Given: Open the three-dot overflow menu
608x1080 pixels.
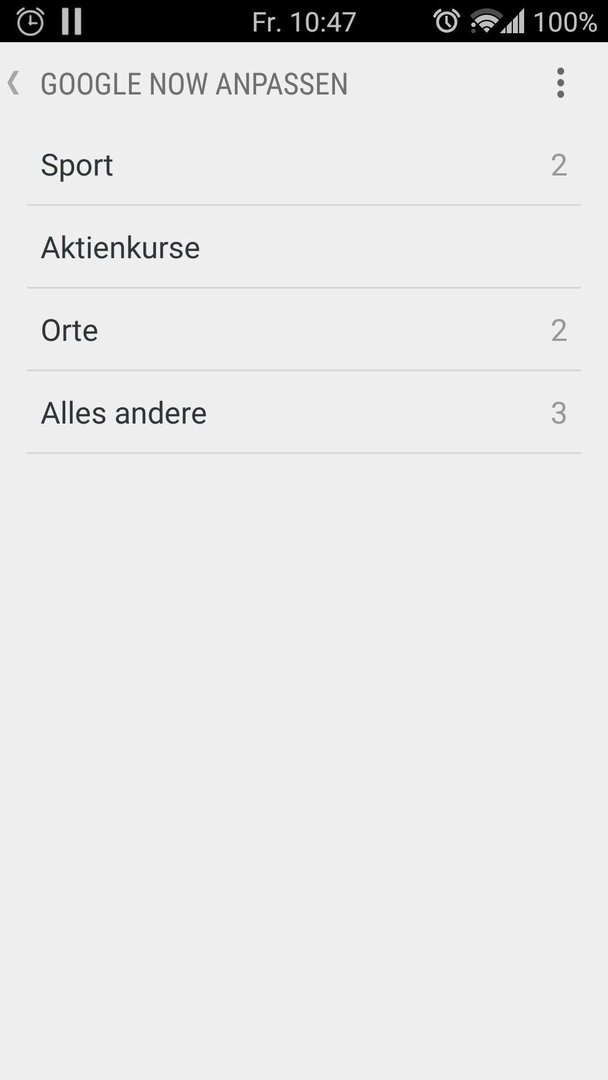Looking at the screenshot, I should (560, 83).
